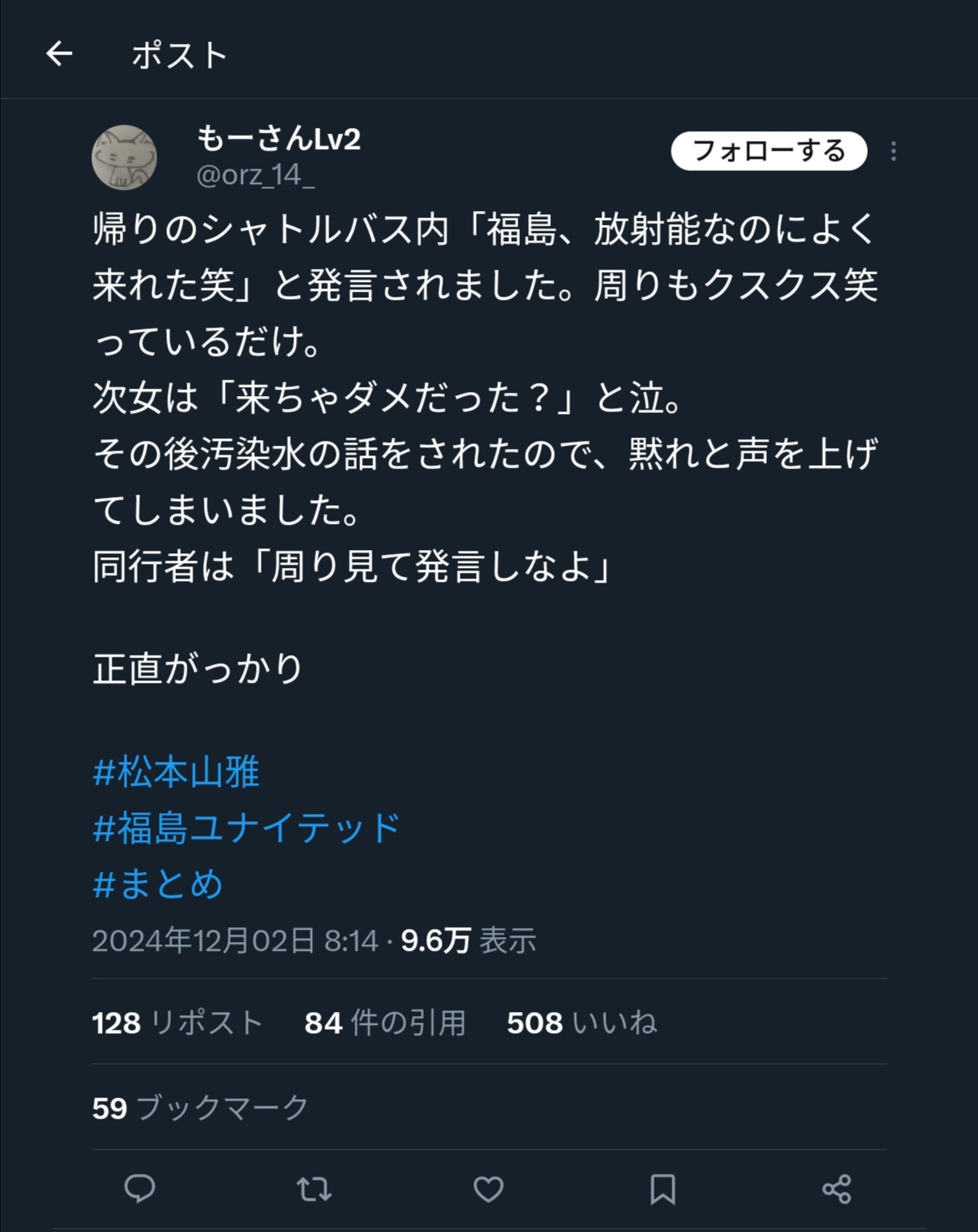
Task: Open the @orz_14_ username
Action: [255, 174]
